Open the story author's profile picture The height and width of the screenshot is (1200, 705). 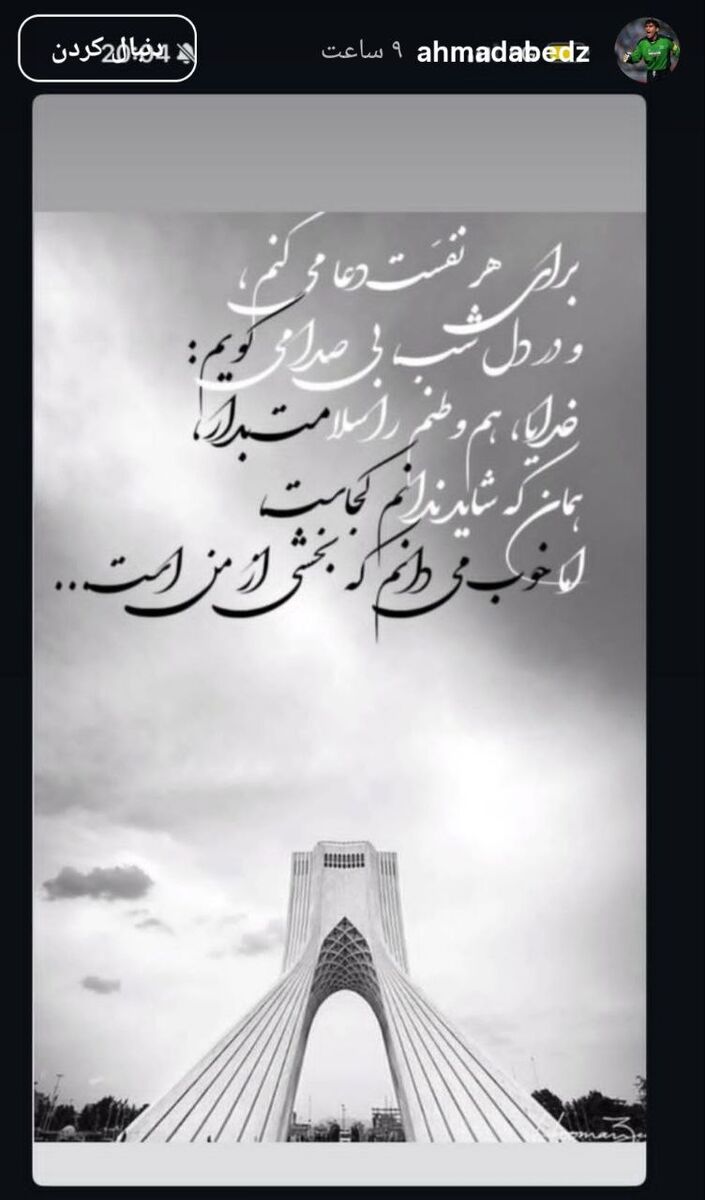pyautogui.click(x=647, y=50)
